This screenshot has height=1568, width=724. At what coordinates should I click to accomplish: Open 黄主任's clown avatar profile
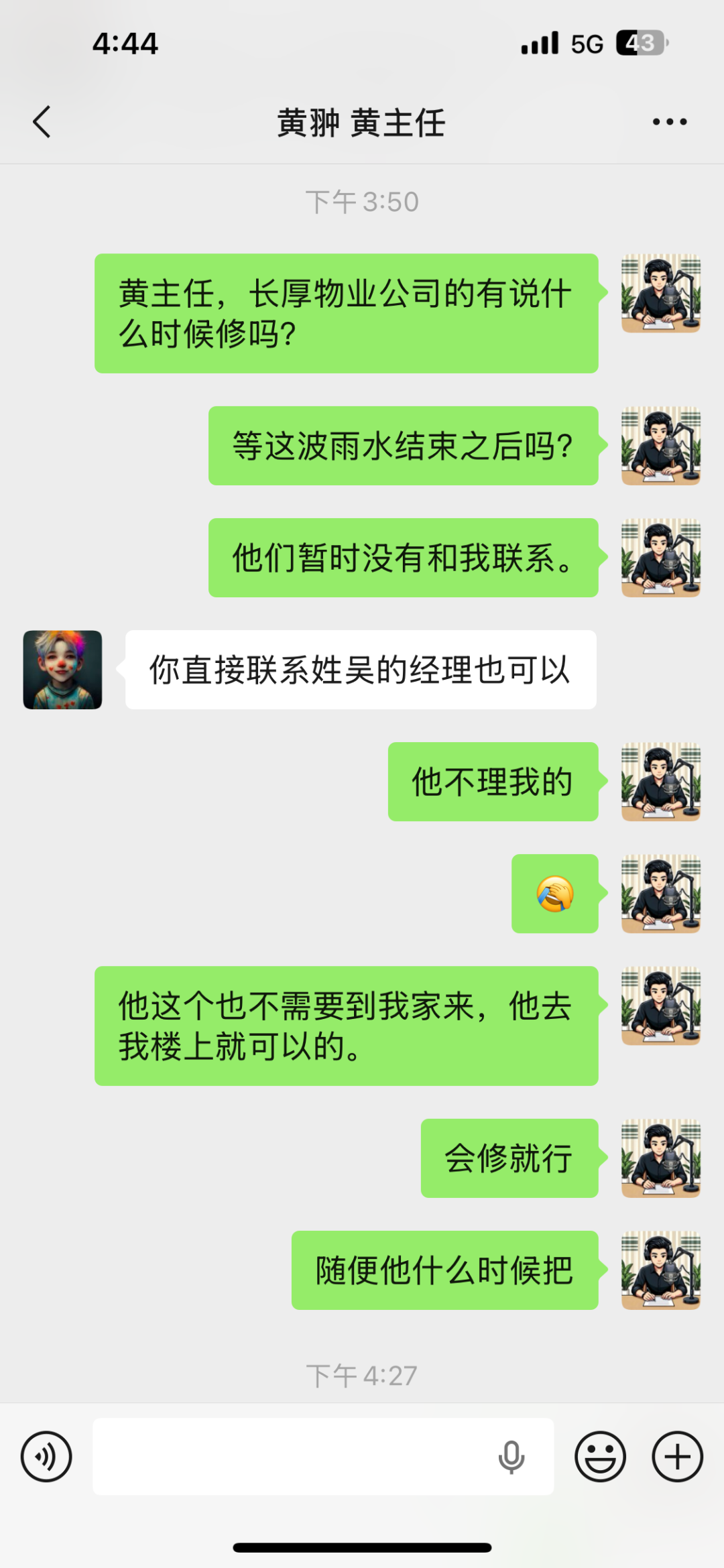pos(63,670)
